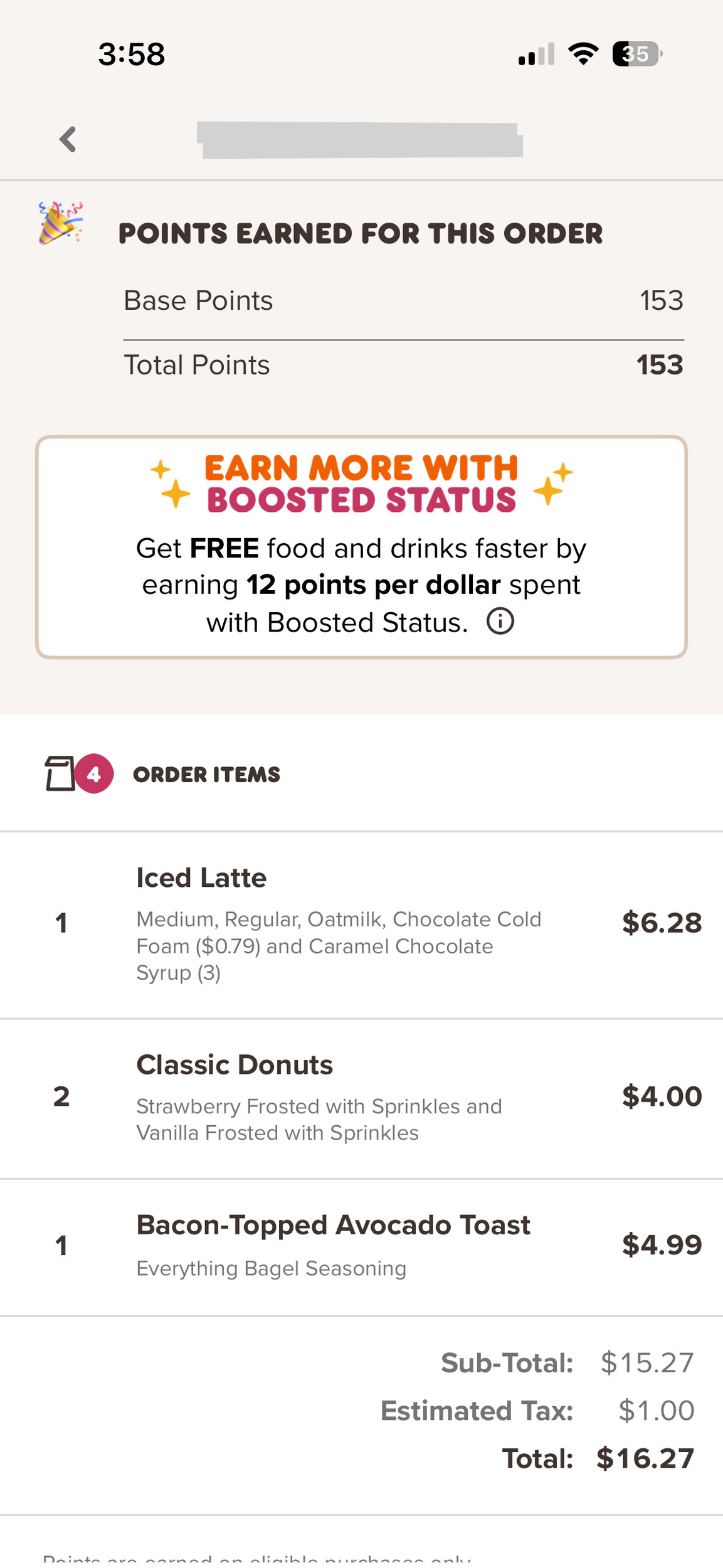The image size is (723, 1568).
Task: Go back using the top arrow
Action: 68,139
